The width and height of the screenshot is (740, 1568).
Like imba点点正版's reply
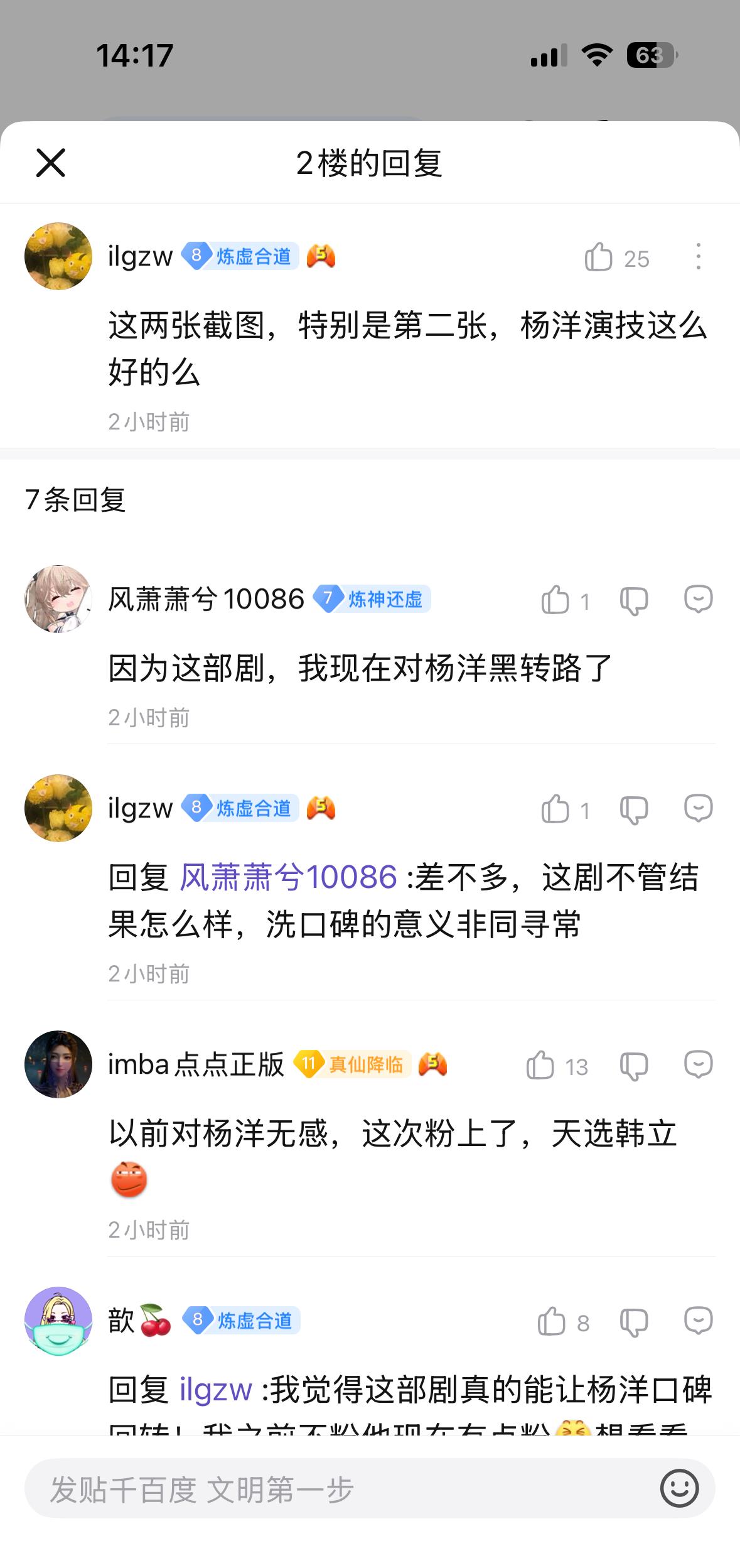(541, 1065)
